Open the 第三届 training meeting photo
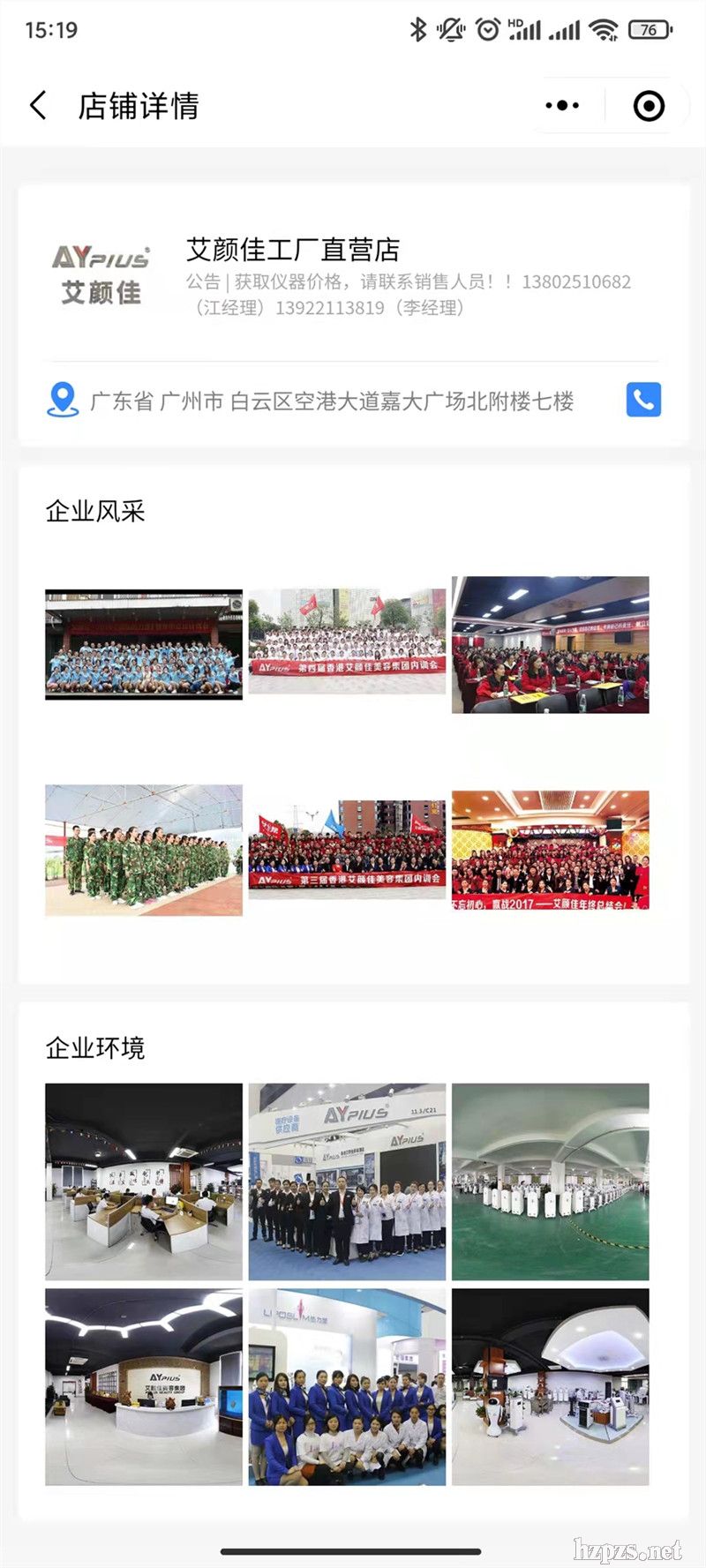 click(347, 850)
